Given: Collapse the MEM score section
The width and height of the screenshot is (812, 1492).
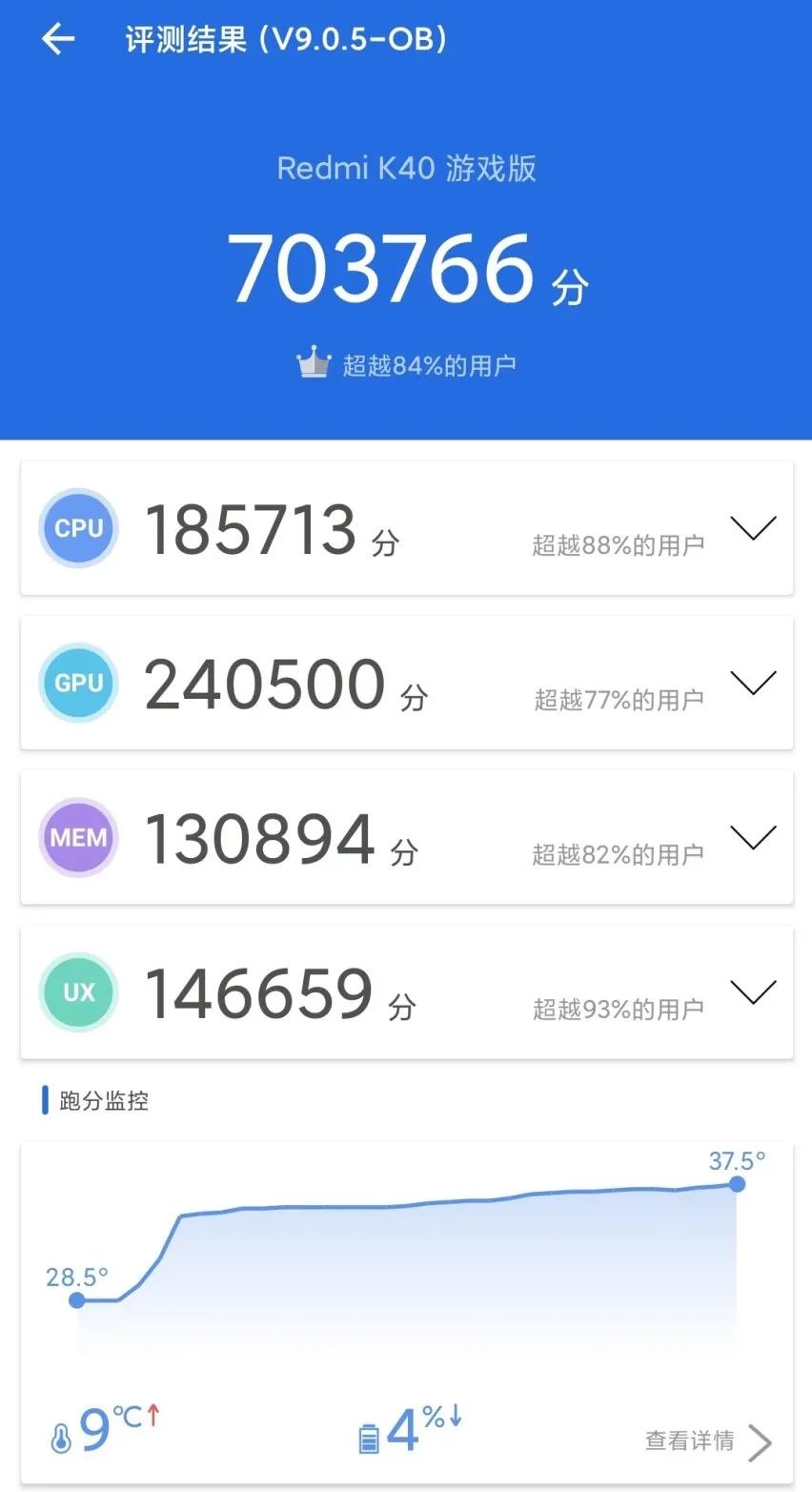Looking at the screenshot, I should point(754,837).
